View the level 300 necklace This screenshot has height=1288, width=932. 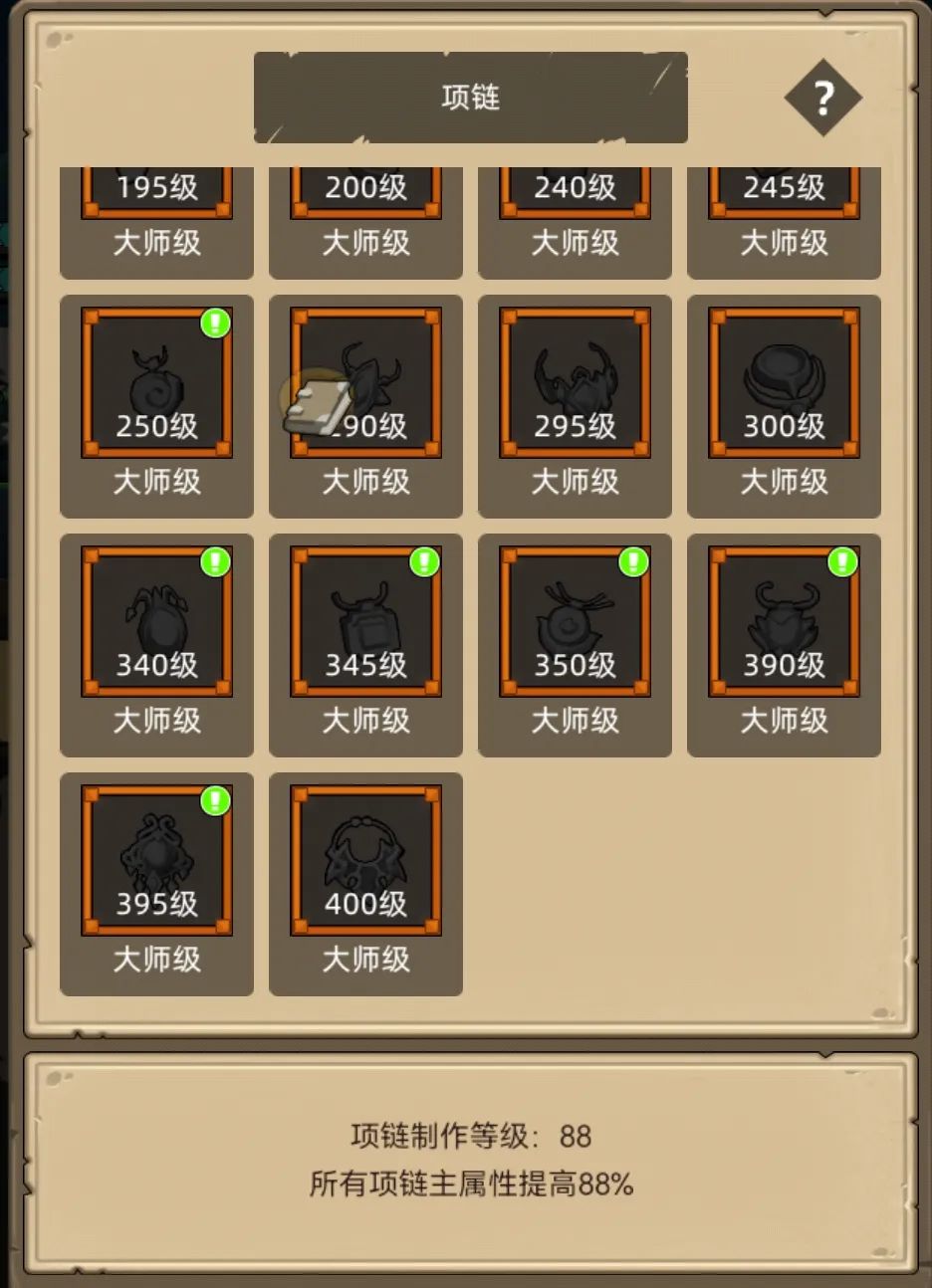(x=784, y=383)
